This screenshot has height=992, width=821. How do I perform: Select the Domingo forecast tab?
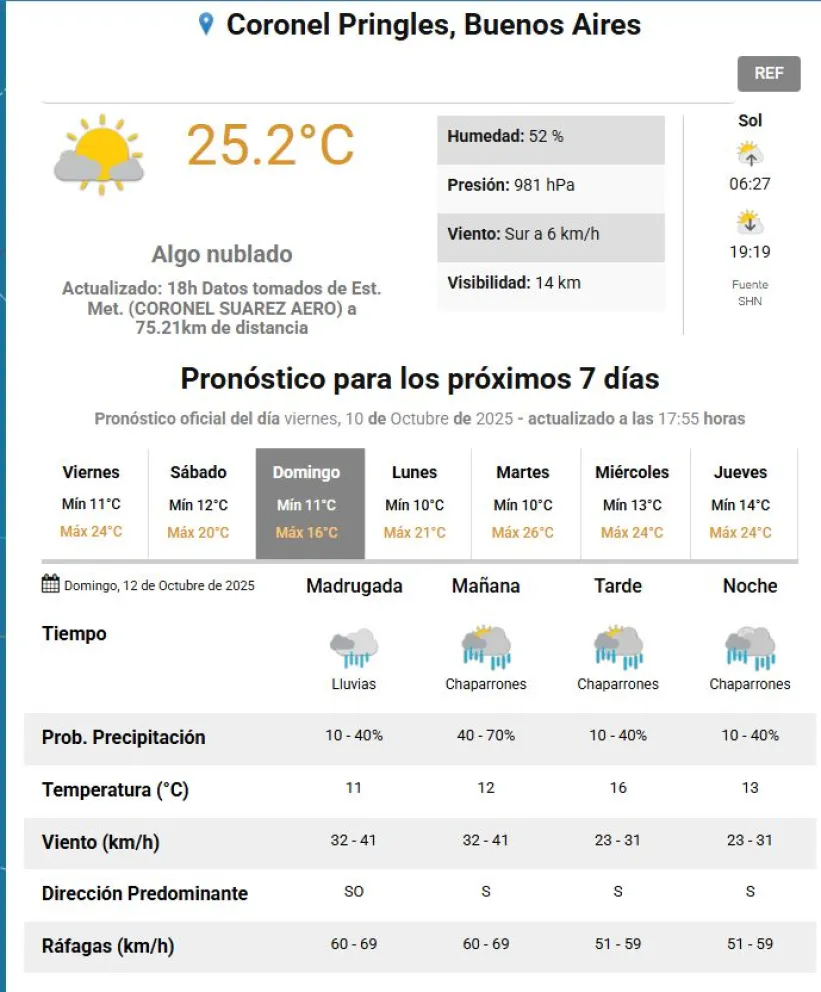[x=307, y=503]
